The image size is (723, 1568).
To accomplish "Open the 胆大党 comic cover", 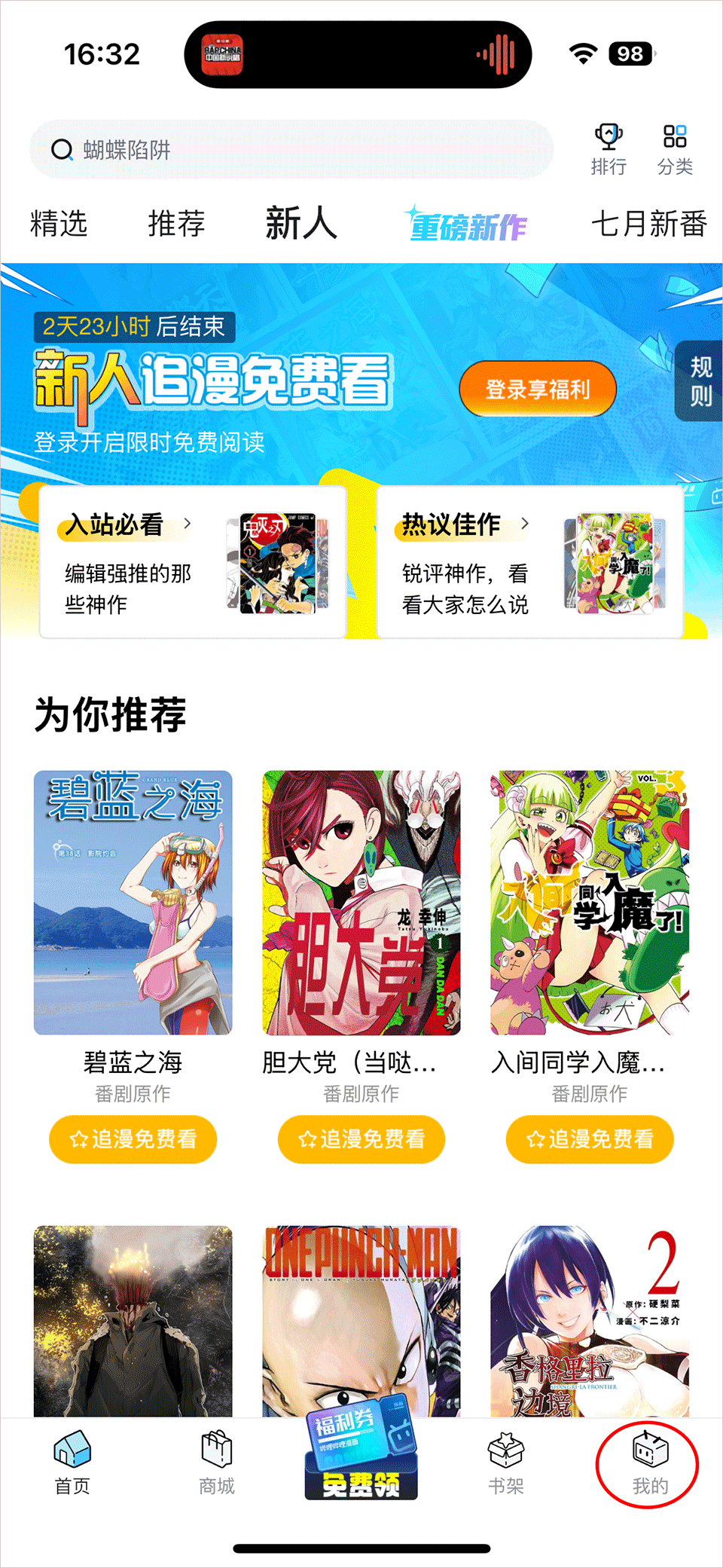I will 361,902.
